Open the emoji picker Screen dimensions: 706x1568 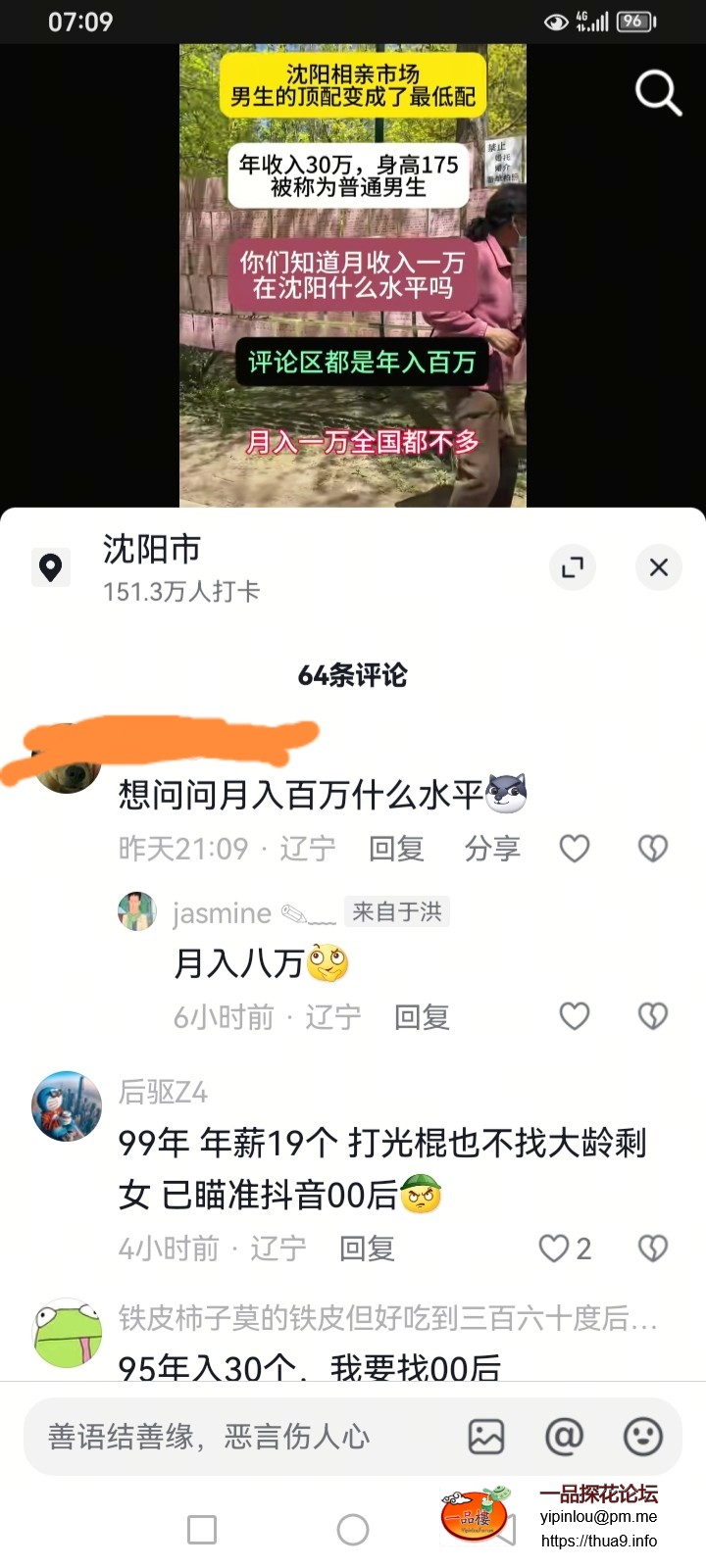643,1437
